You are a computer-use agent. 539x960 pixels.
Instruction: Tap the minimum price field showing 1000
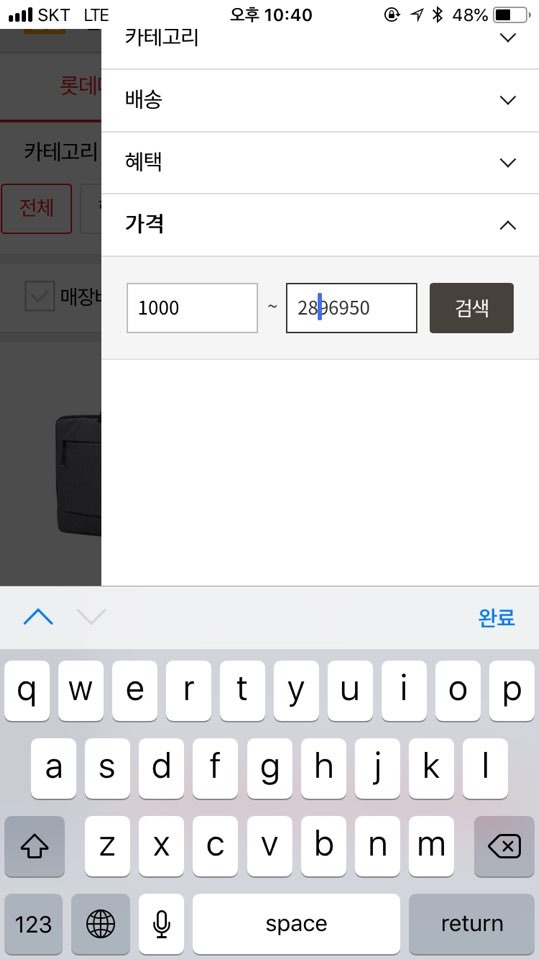click(192, 308)
